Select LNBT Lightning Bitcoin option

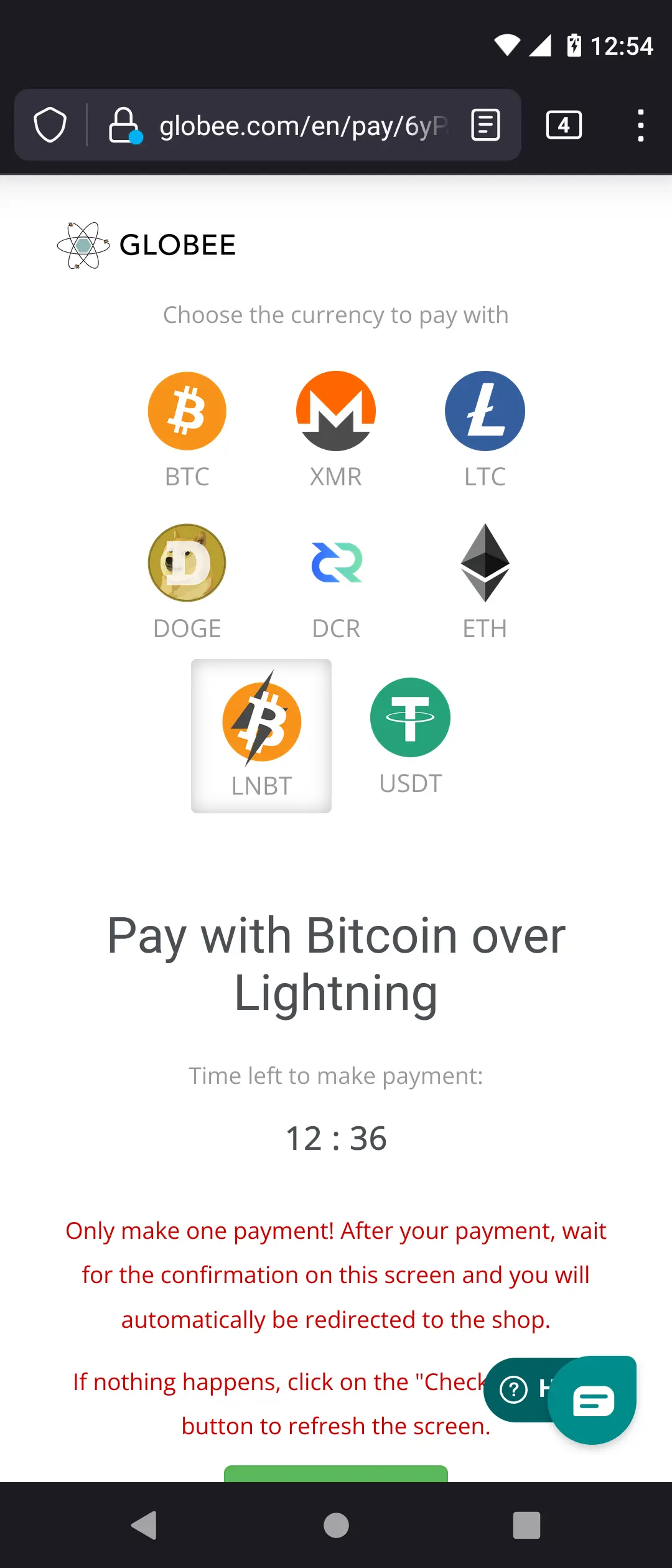click(x=261, y=735)
